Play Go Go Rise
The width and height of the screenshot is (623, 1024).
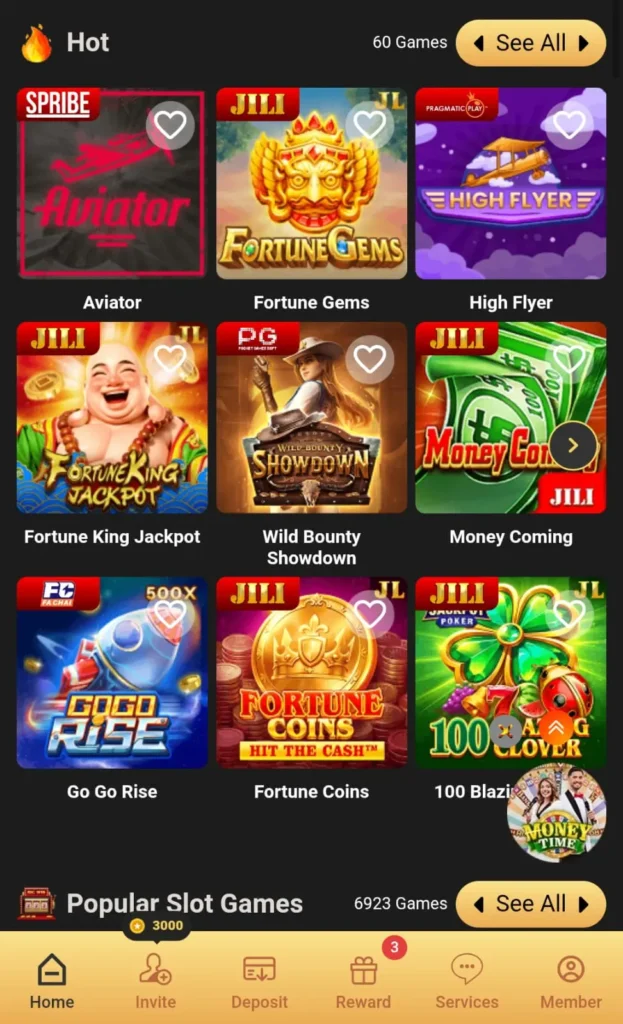111,680
